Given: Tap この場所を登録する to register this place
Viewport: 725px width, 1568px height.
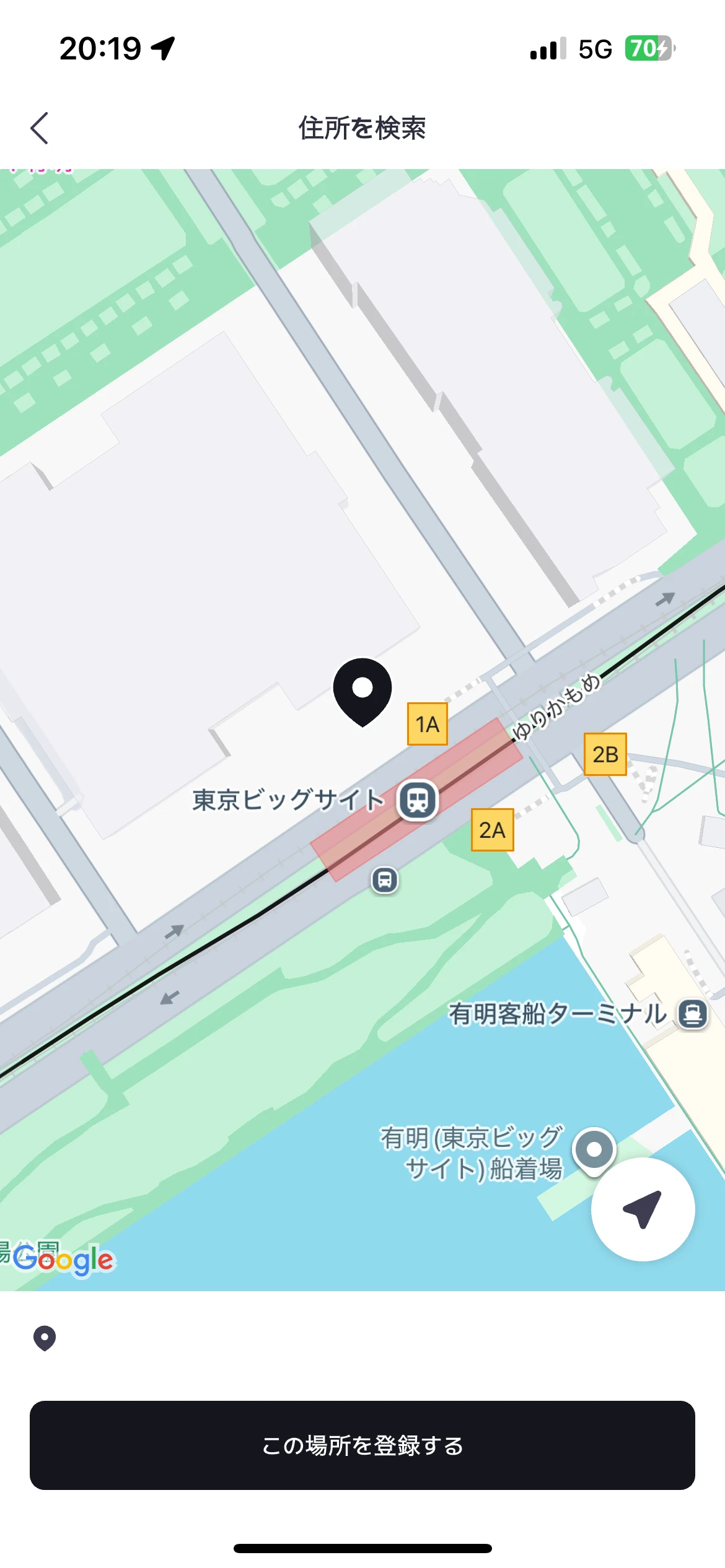Looking at the screenshot, I should [362, 1445].
